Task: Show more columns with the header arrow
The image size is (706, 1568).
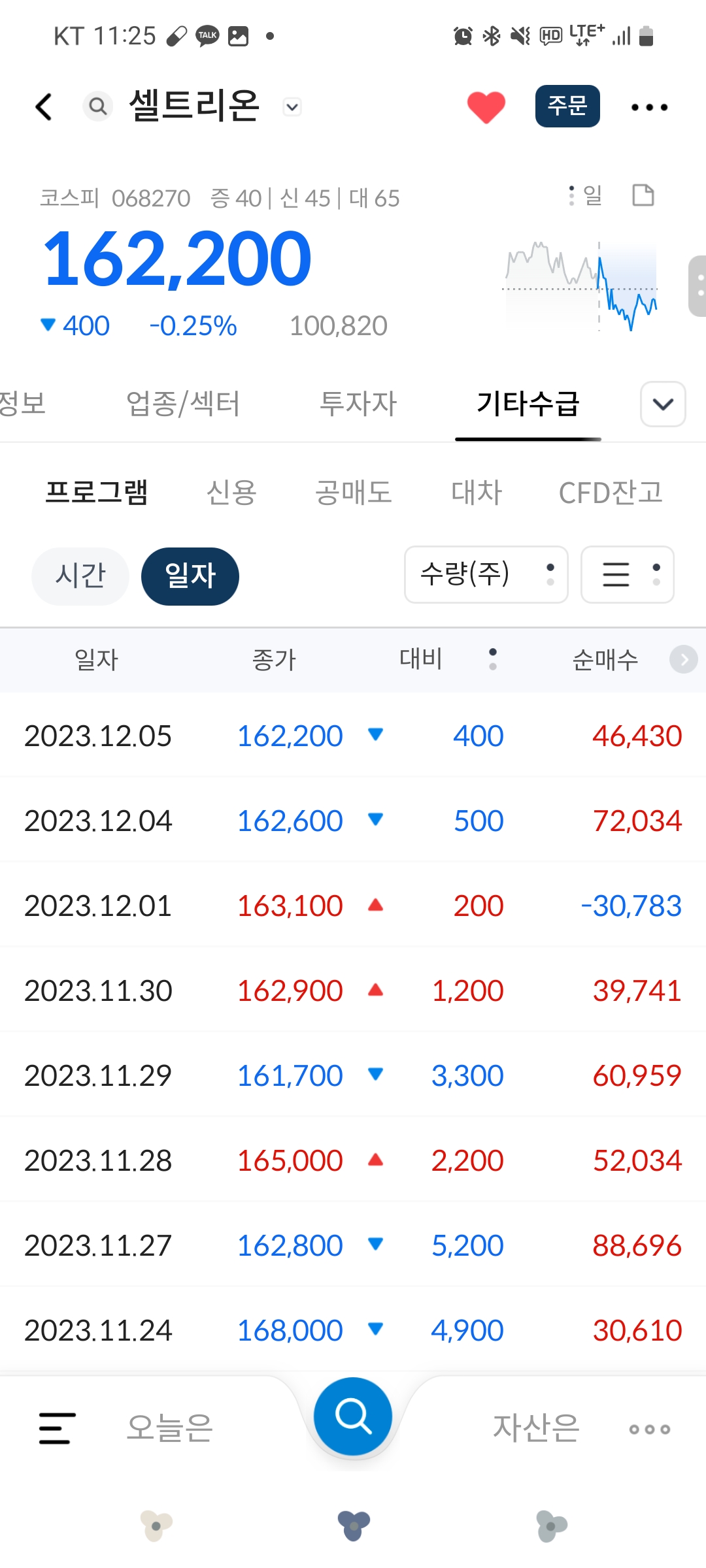Action: (684, 660)
